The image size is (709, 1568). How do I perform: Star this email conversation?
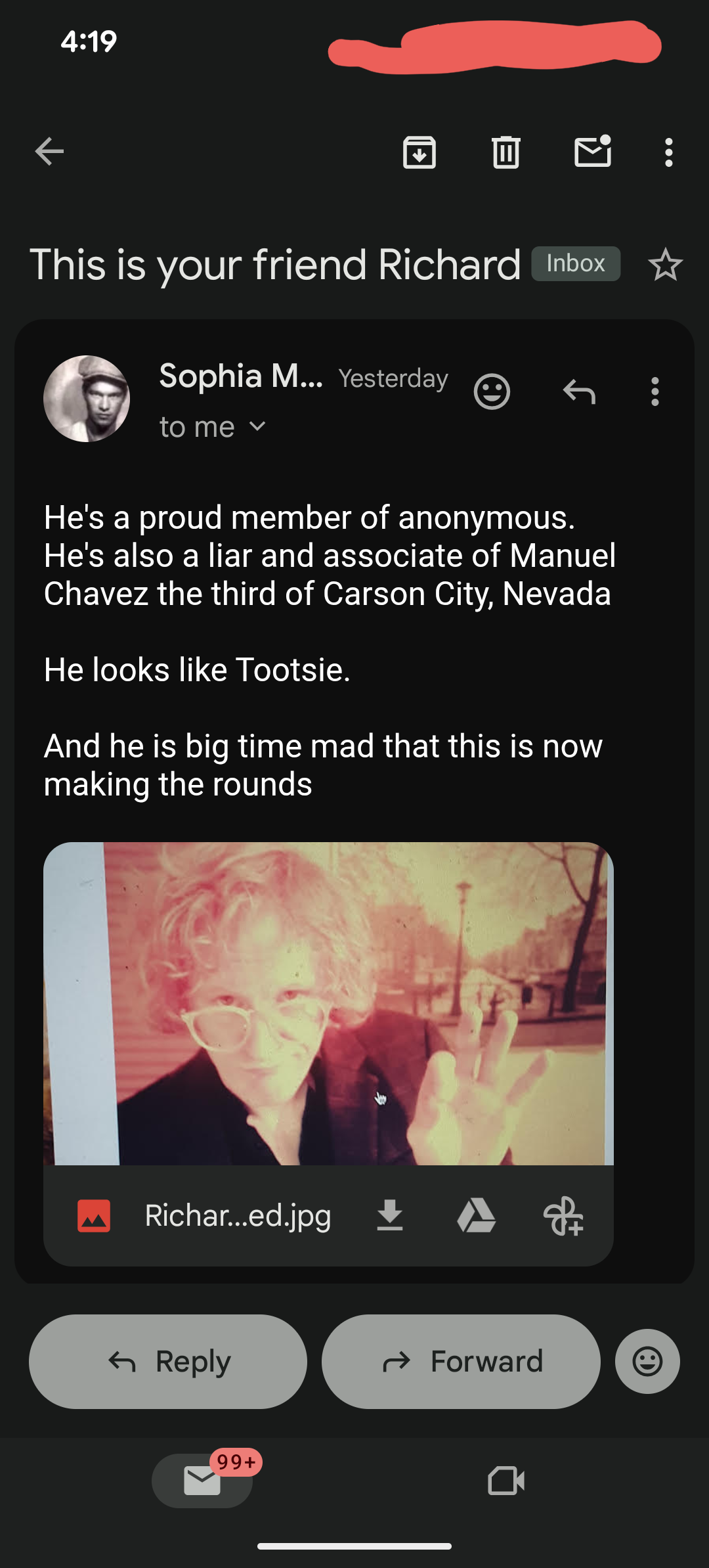[666, 265]
